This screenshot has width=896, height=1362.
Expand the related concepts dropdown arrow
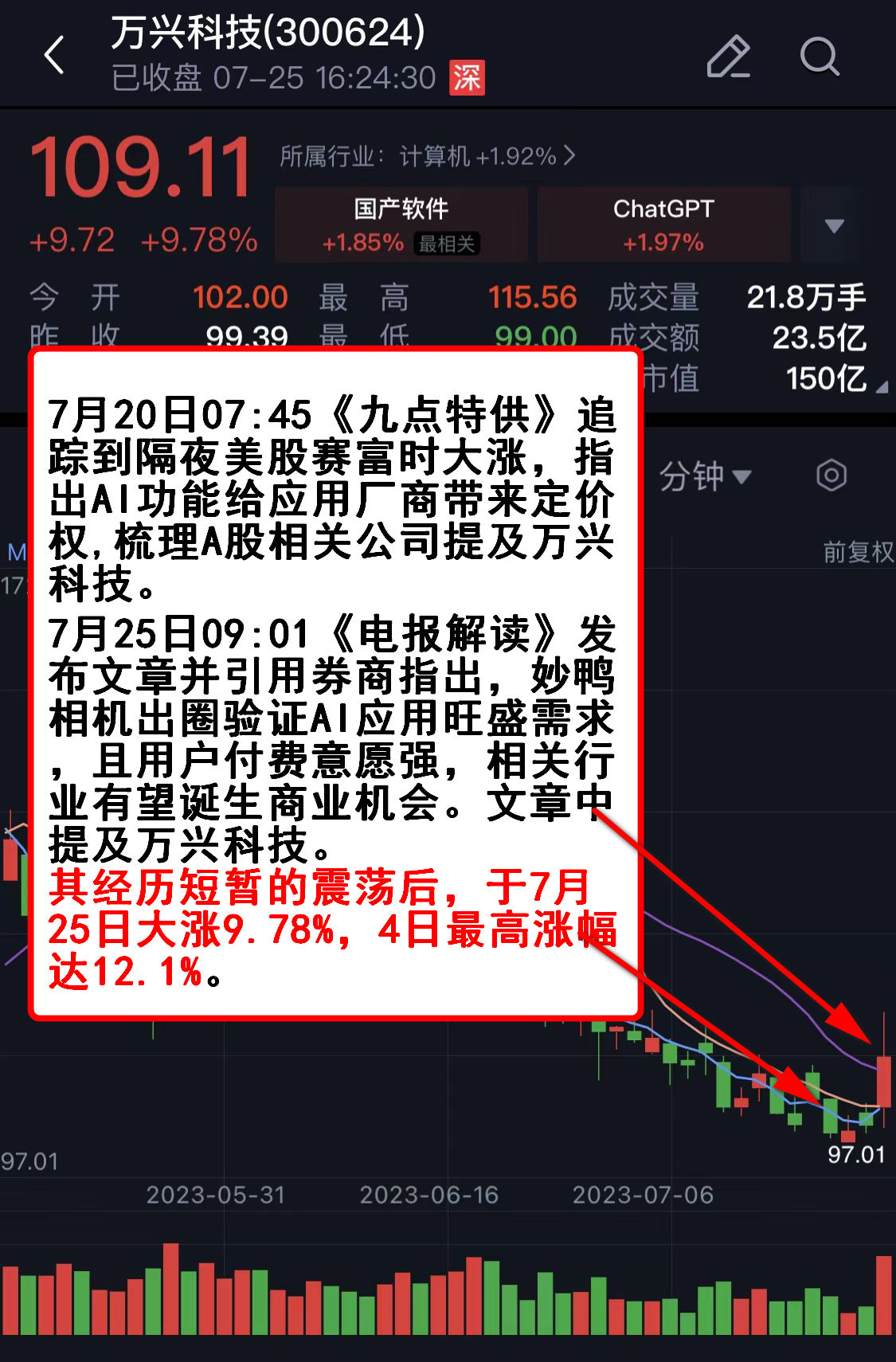pyautogui.click(x=834, y=226)
